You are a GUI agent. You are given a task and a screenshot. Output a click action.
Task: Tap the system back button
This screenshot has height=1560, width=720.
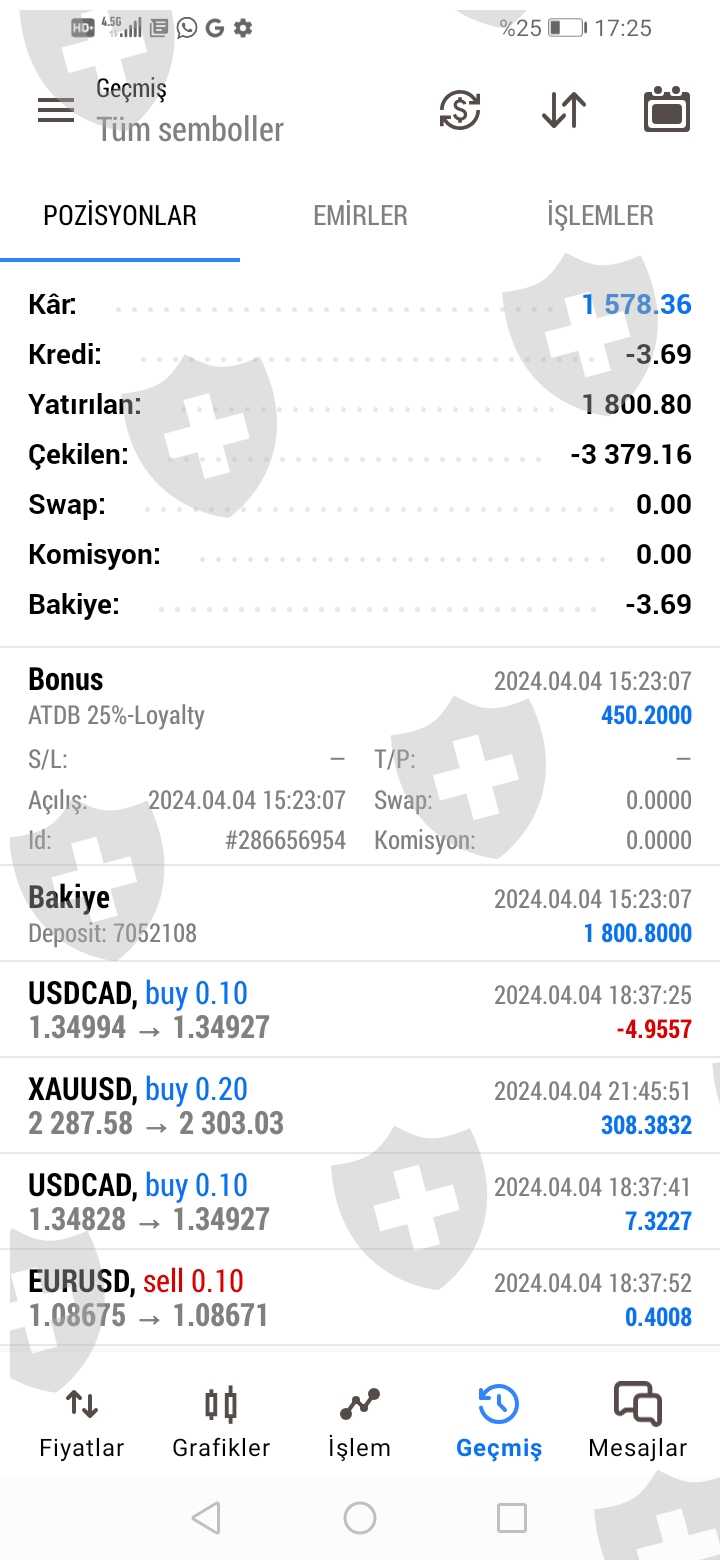coord(206,1518)
